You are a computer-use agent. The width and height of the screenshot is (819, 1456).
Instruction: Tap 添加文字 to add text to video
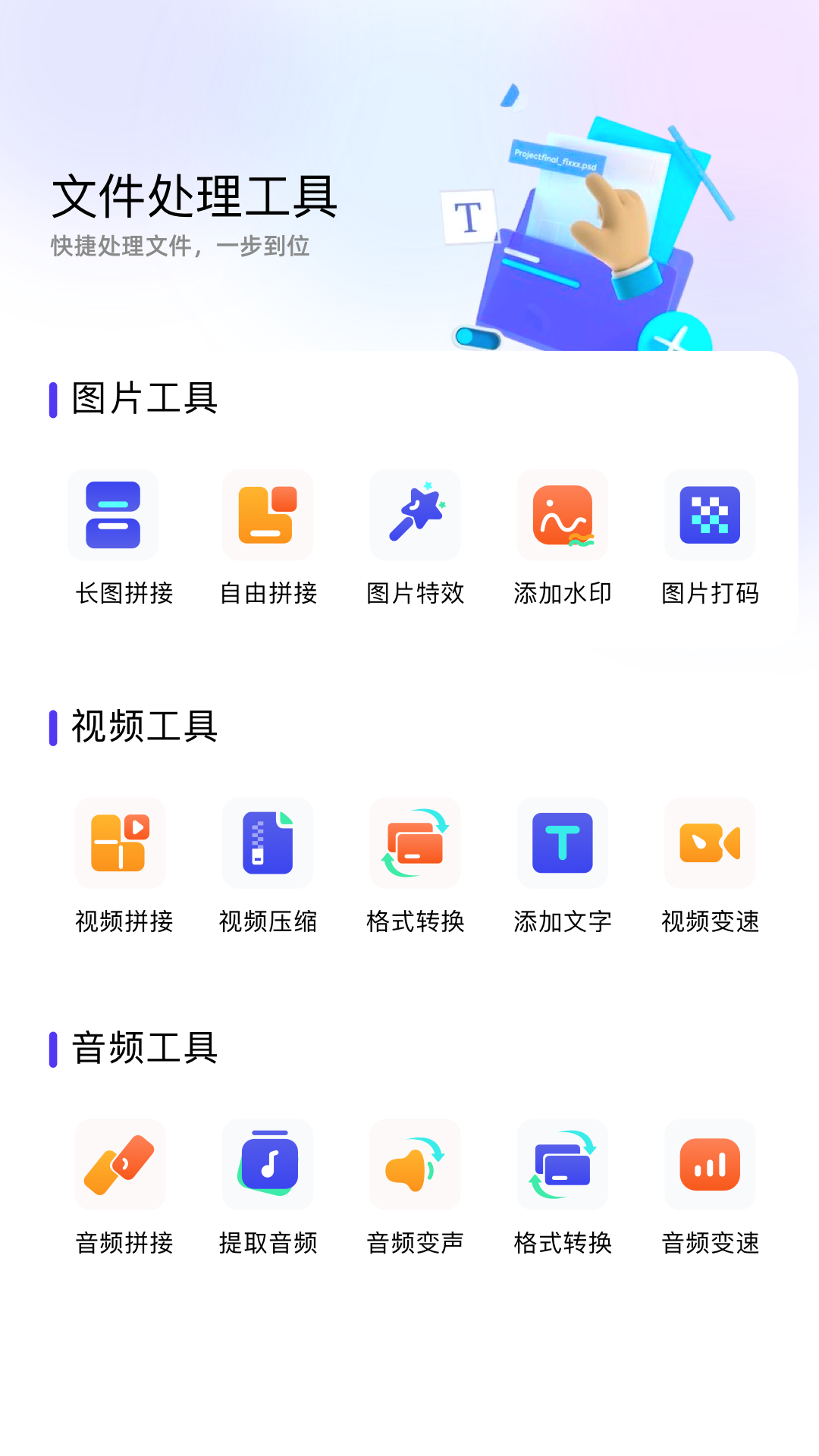pyautogui.click(x=563, y=843)
